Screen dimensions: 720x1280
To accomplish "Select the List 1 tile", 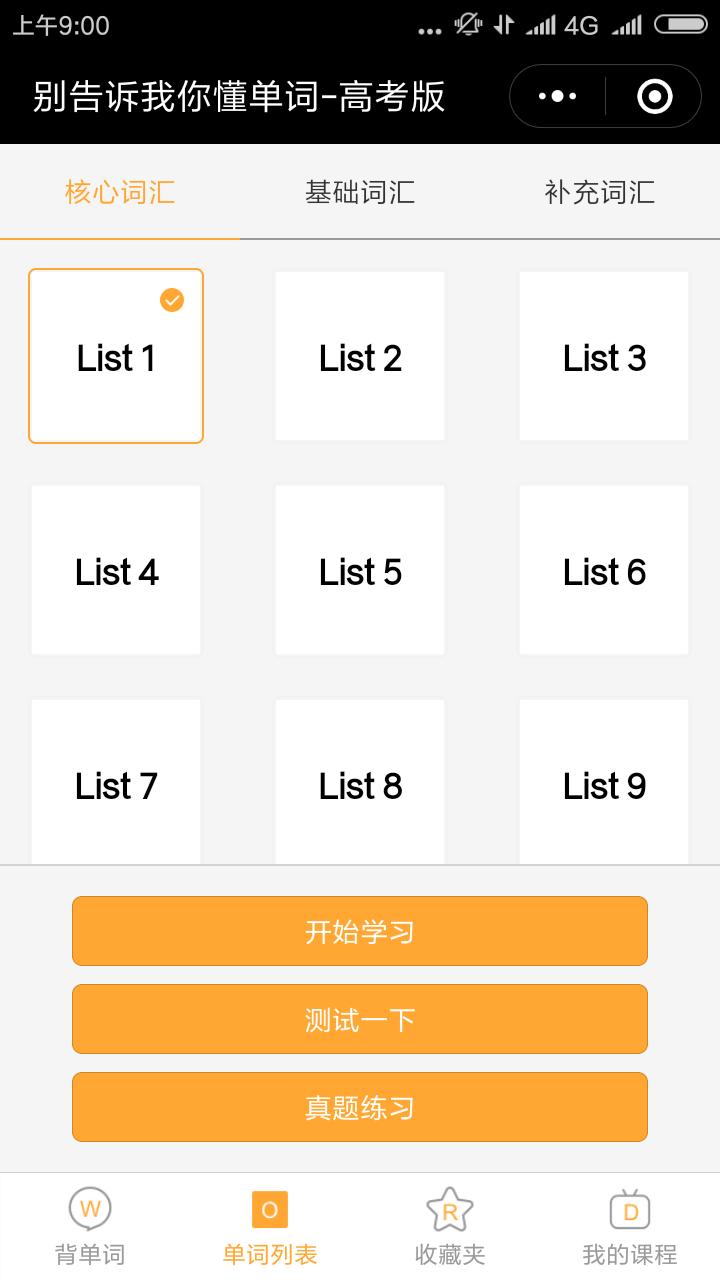I will [x=116, y=356].
